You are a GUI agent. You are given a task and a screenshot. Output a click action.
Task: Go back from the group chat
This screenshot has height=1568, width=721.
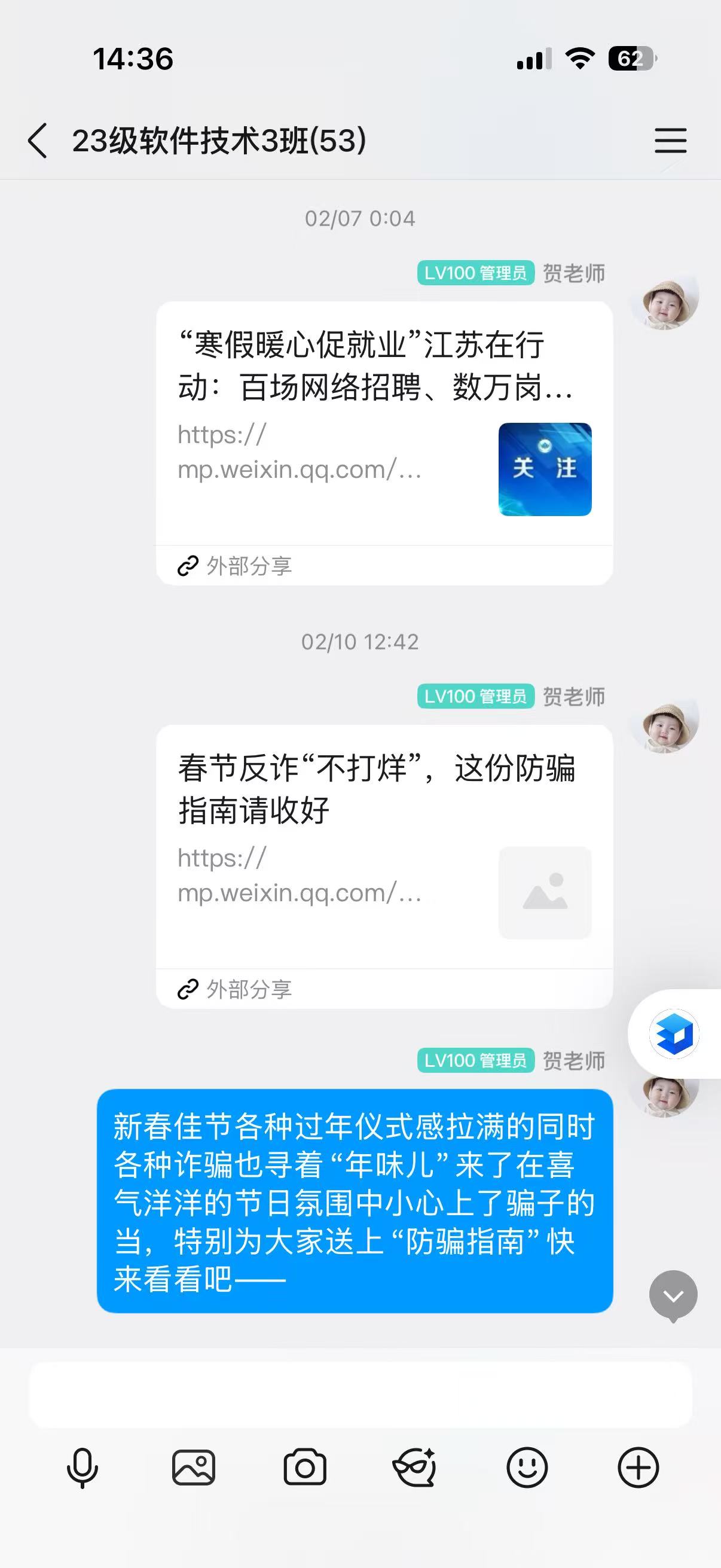[38, 141]
